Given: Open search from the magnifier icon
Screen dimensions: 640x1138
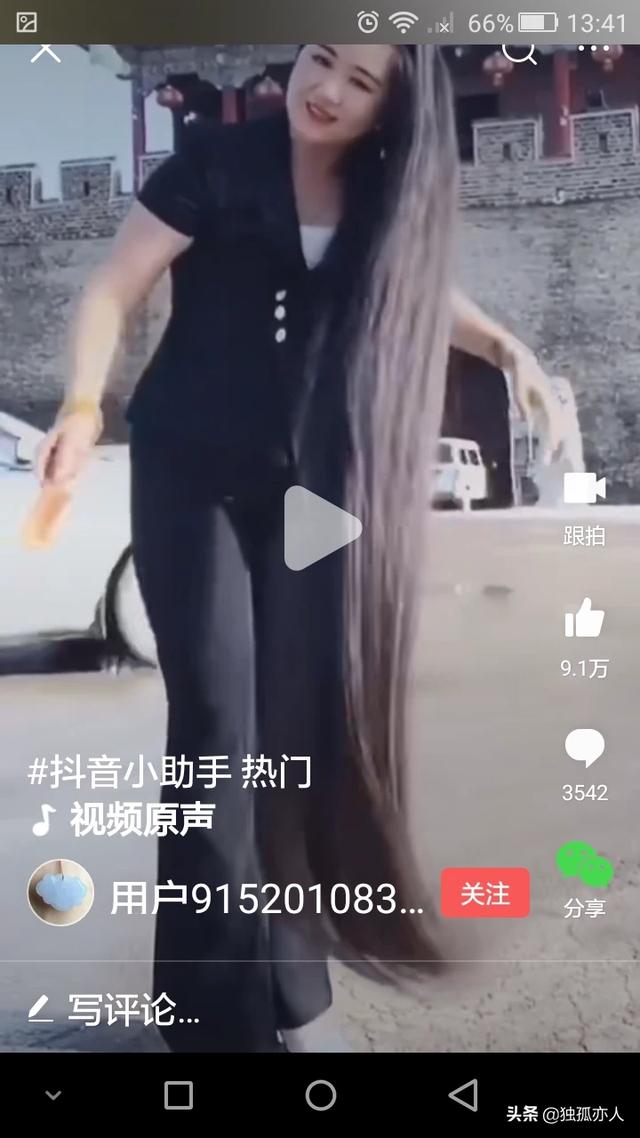Looking at the screenshot, I should pos(519,49).
